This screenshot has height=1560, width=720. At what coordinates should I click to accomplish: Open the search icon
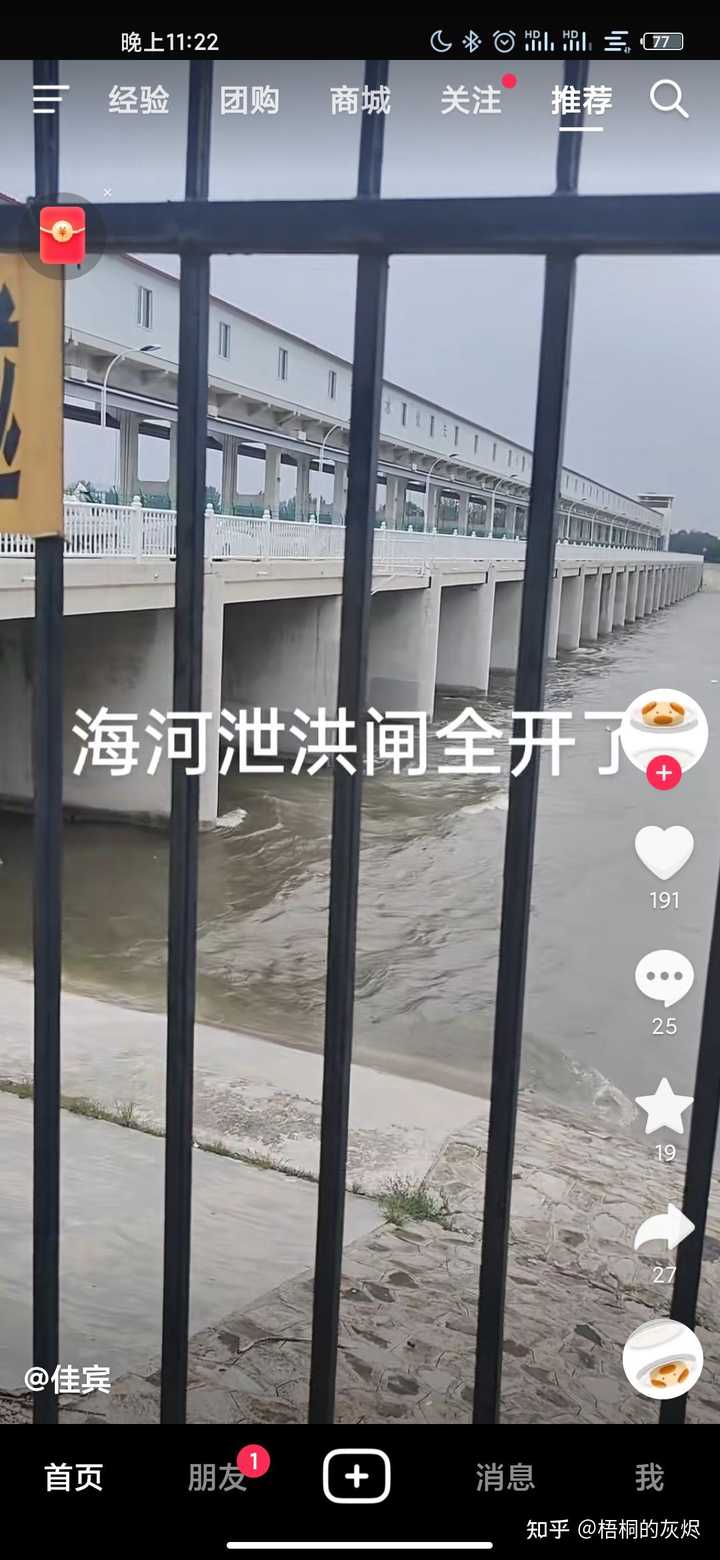click(x=669, y=99)
